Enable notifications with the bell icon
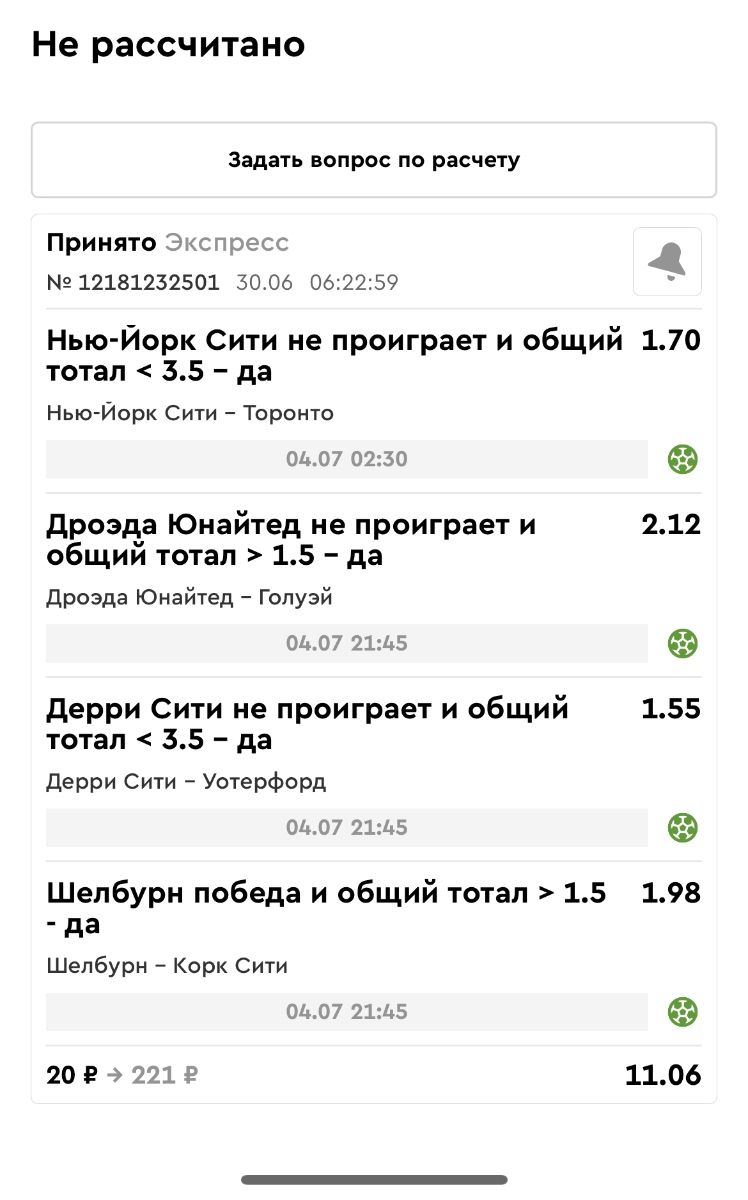The image size is (748, 1200). pyautogui.click(x=667, y=261)
